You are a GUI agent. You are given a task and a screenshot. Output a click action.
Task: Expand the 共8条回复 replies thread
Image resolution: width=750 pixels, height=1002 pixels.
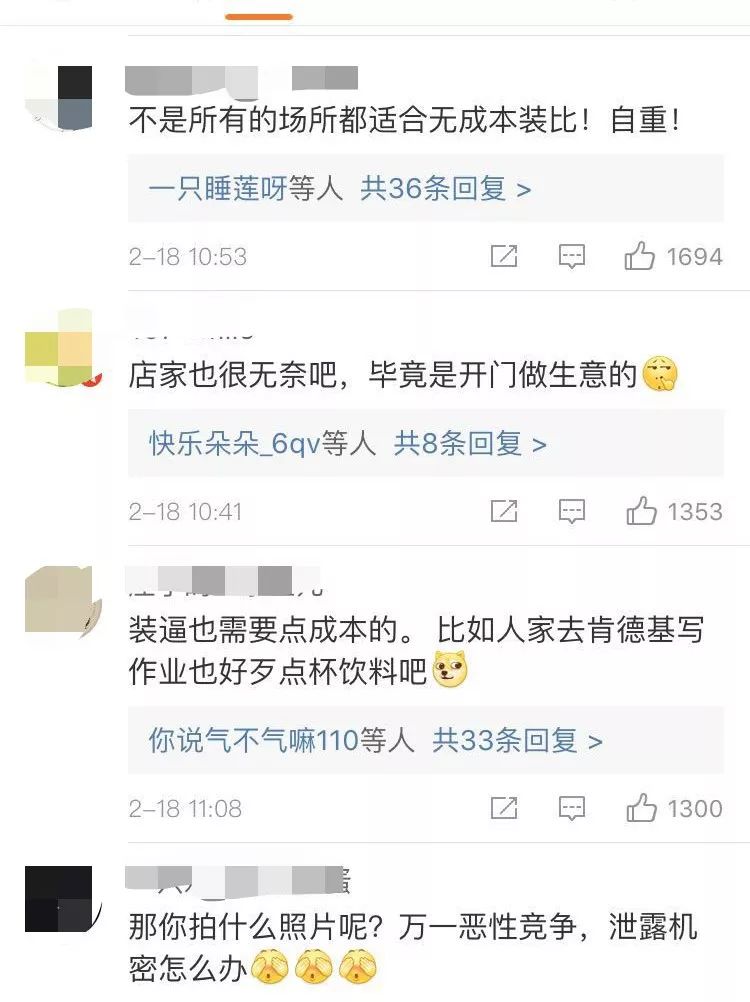(470, 443)
